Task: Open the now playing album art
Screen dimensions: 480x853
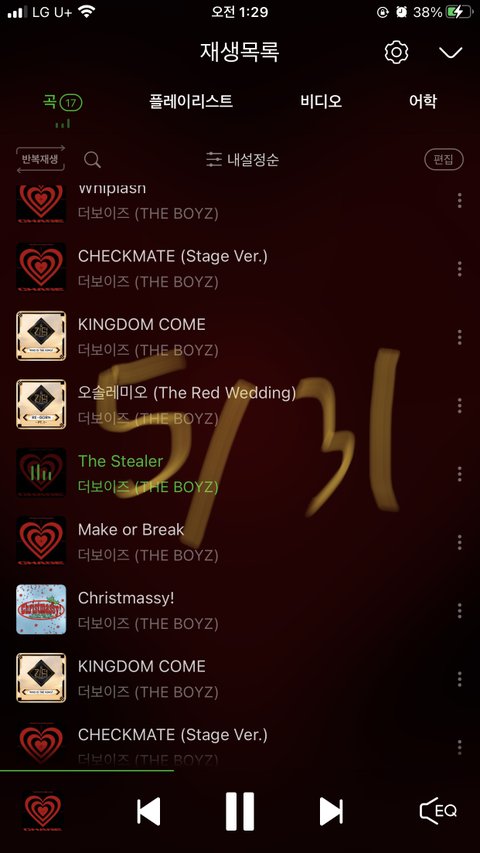Action: click(x=42, y=812)
